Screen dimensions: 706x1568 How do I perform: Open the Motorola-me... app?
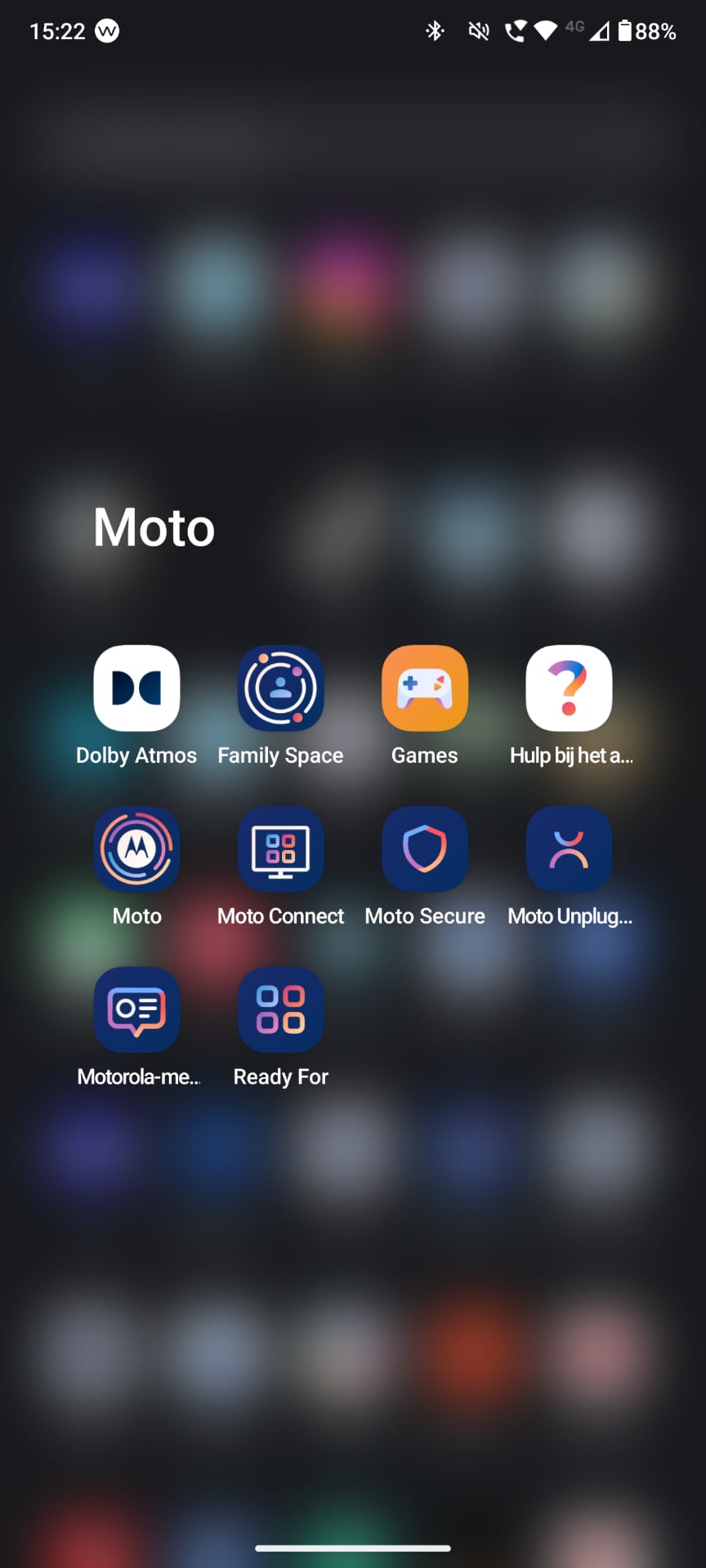[136, 1009]
